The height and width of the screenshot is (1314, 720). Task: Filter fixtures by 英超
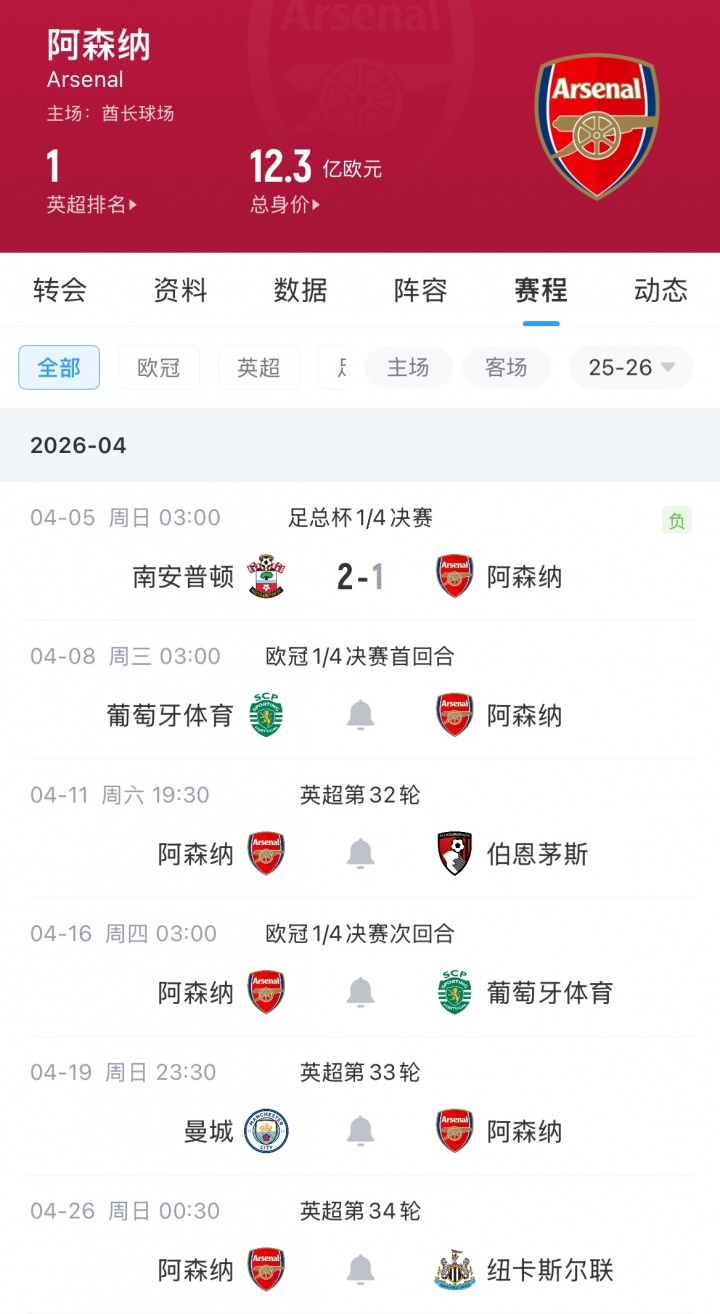coord(258,367)
